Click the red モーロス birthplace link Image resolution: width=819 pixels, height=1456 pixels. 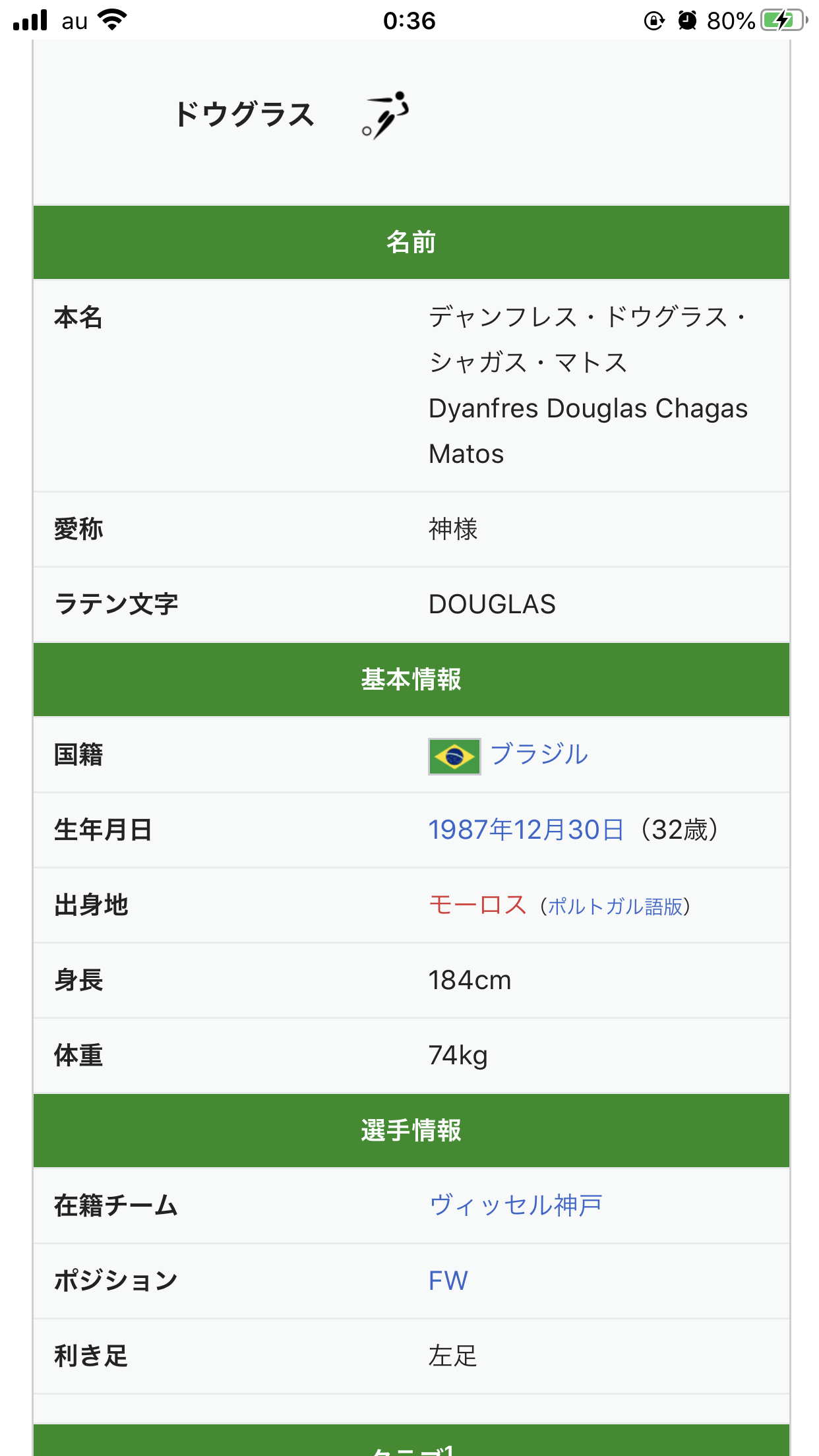pos(477,907)
